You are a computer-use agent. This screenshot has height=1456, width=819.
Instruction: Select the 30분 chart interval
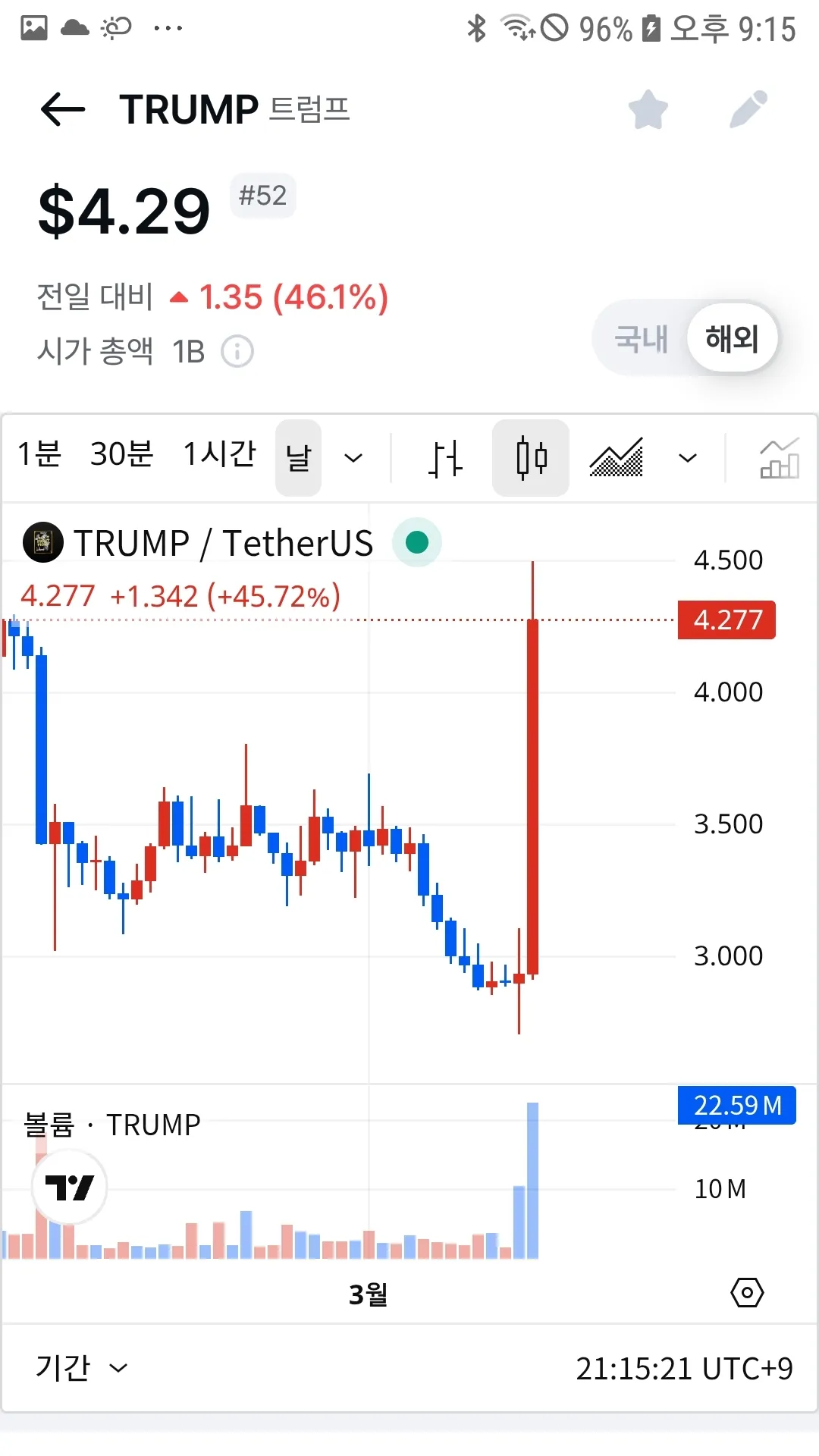click(x=121, y=455)
